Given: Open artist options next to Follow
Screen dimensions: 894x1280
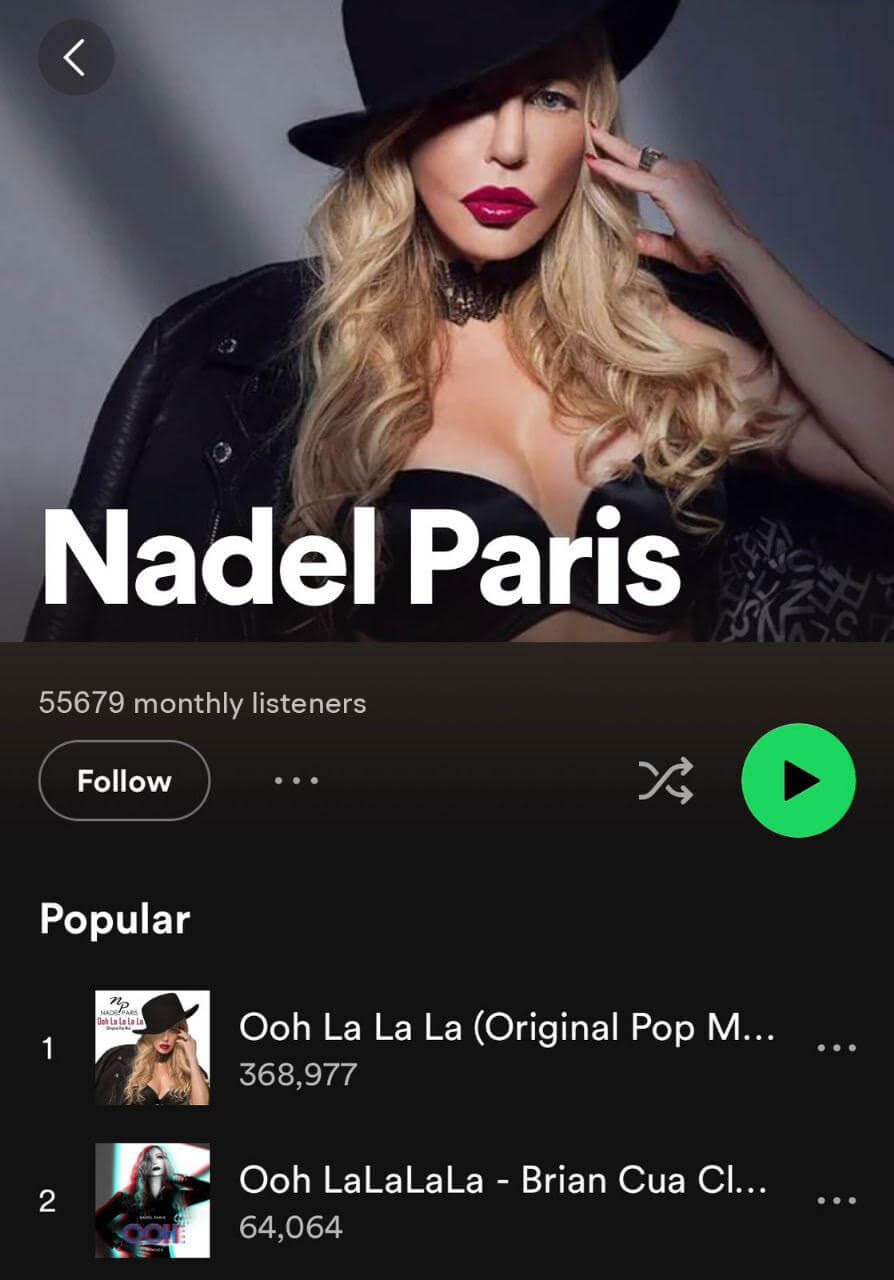Looking at the screenshot, I should coord(297,781).
